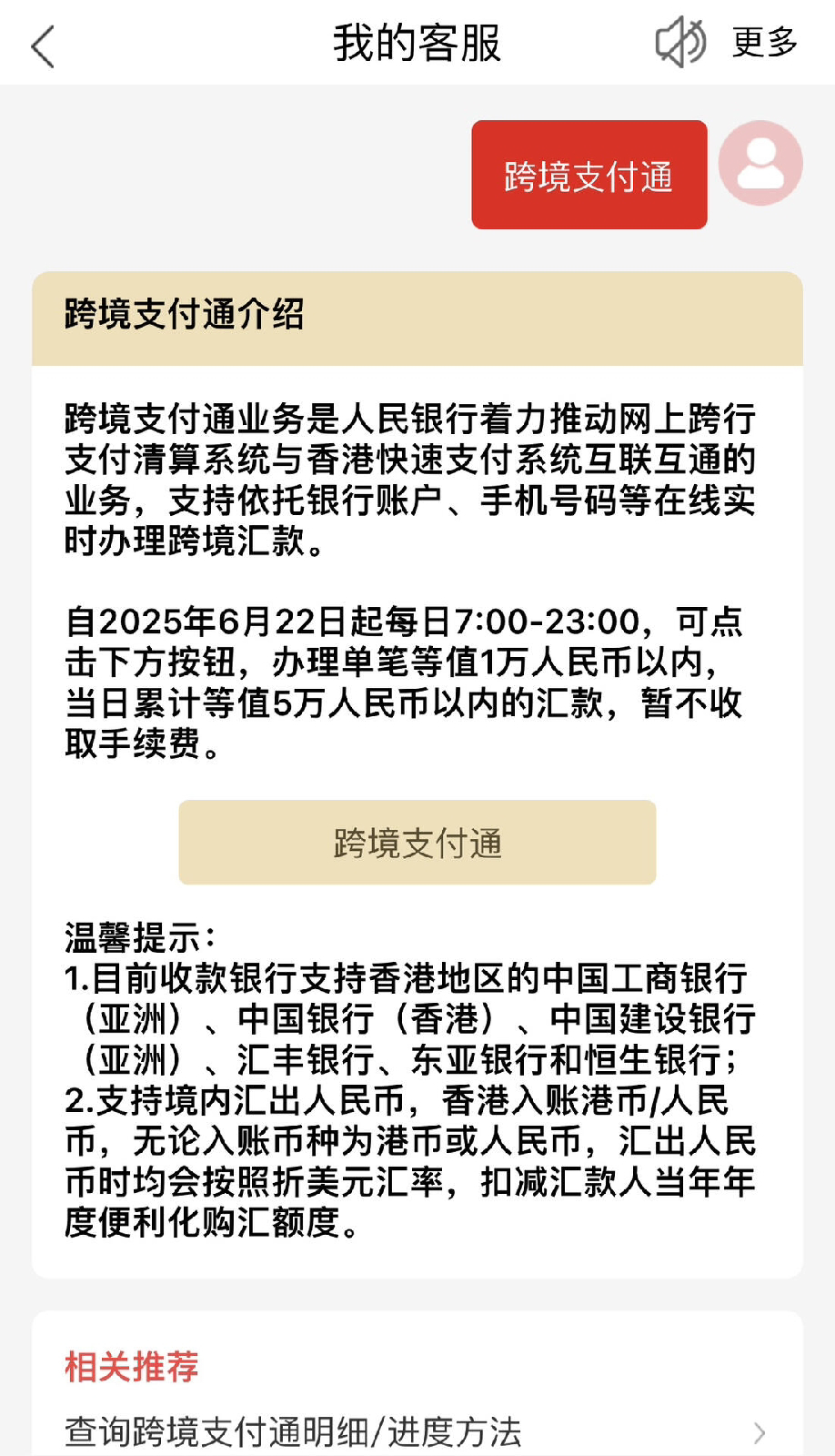Open the 更多 menu

pyautogui.click(x=765, y=43)
